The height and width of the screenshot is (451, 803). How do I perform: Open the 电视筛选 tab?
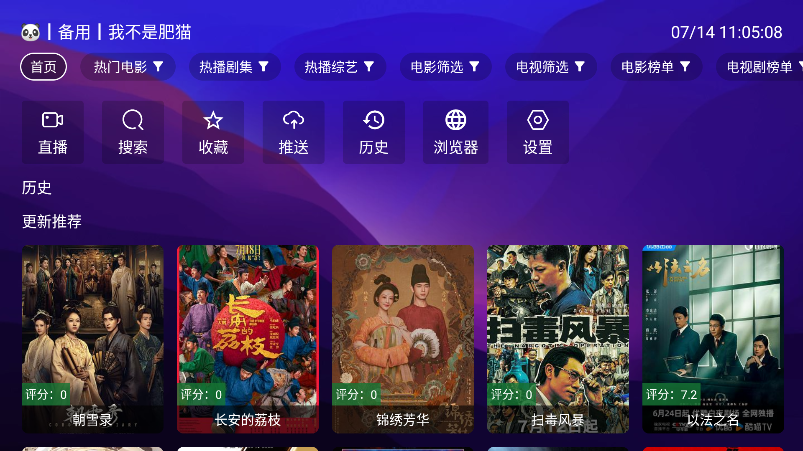click(x=550, y=67)
